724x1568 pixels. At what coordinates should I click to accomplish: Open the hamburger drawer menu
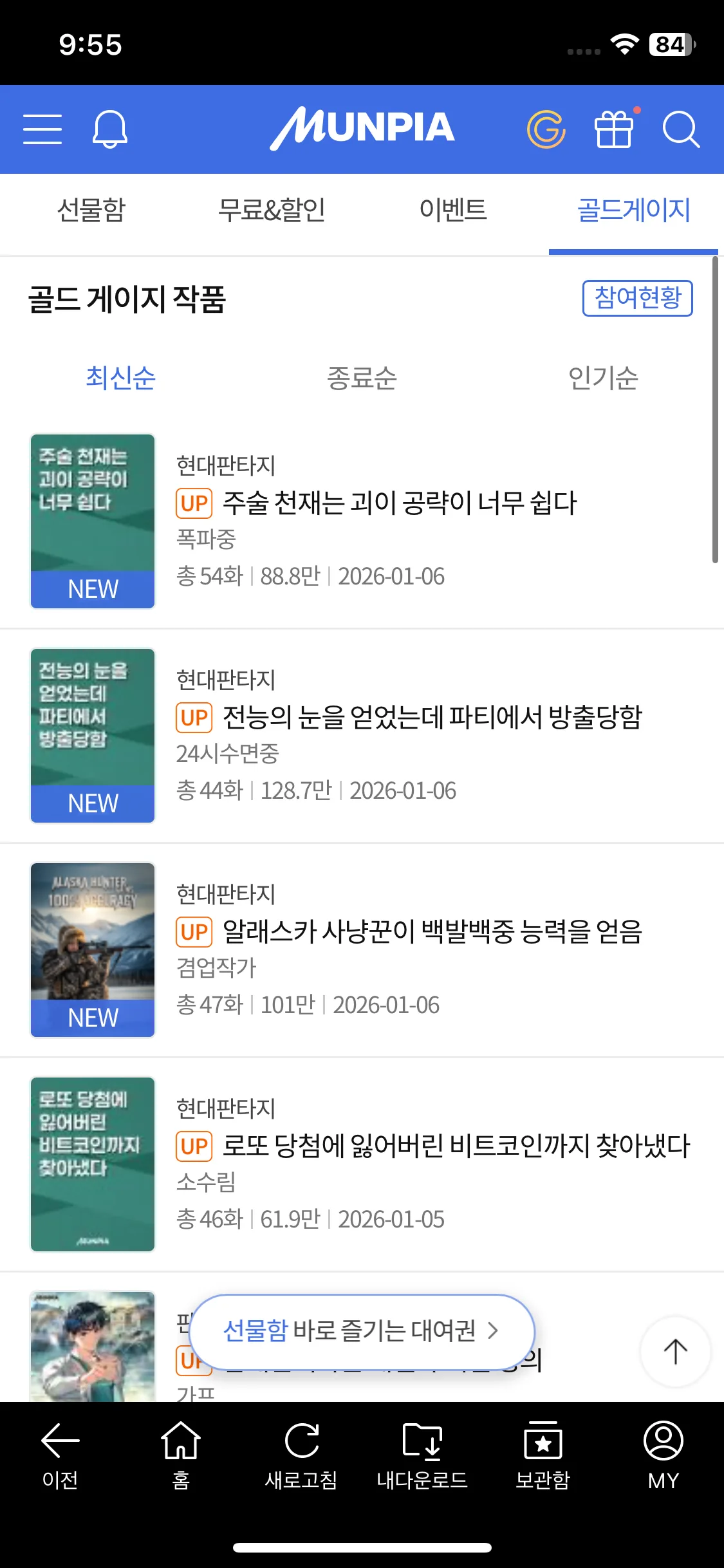42,129
